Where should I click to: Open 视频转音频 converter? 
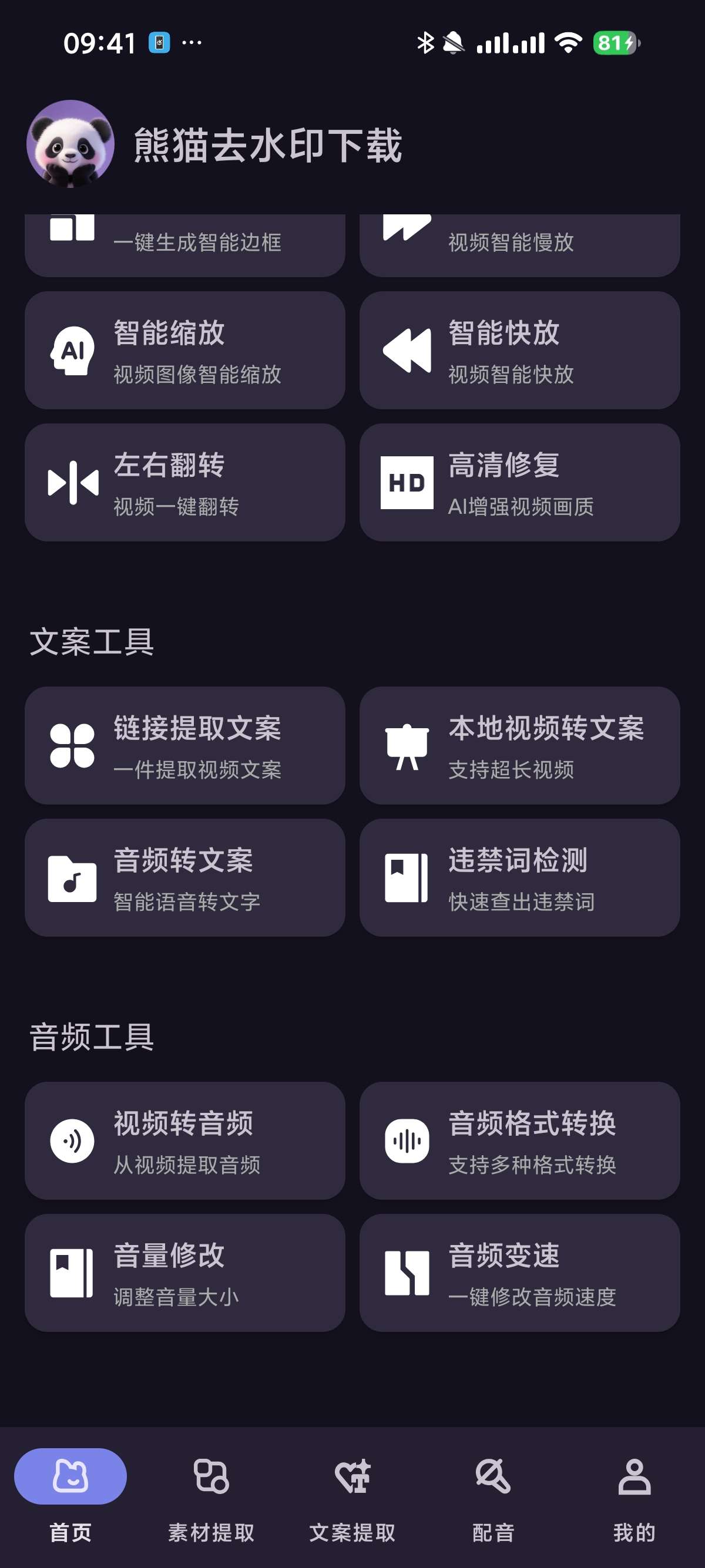click(184, 1140)
